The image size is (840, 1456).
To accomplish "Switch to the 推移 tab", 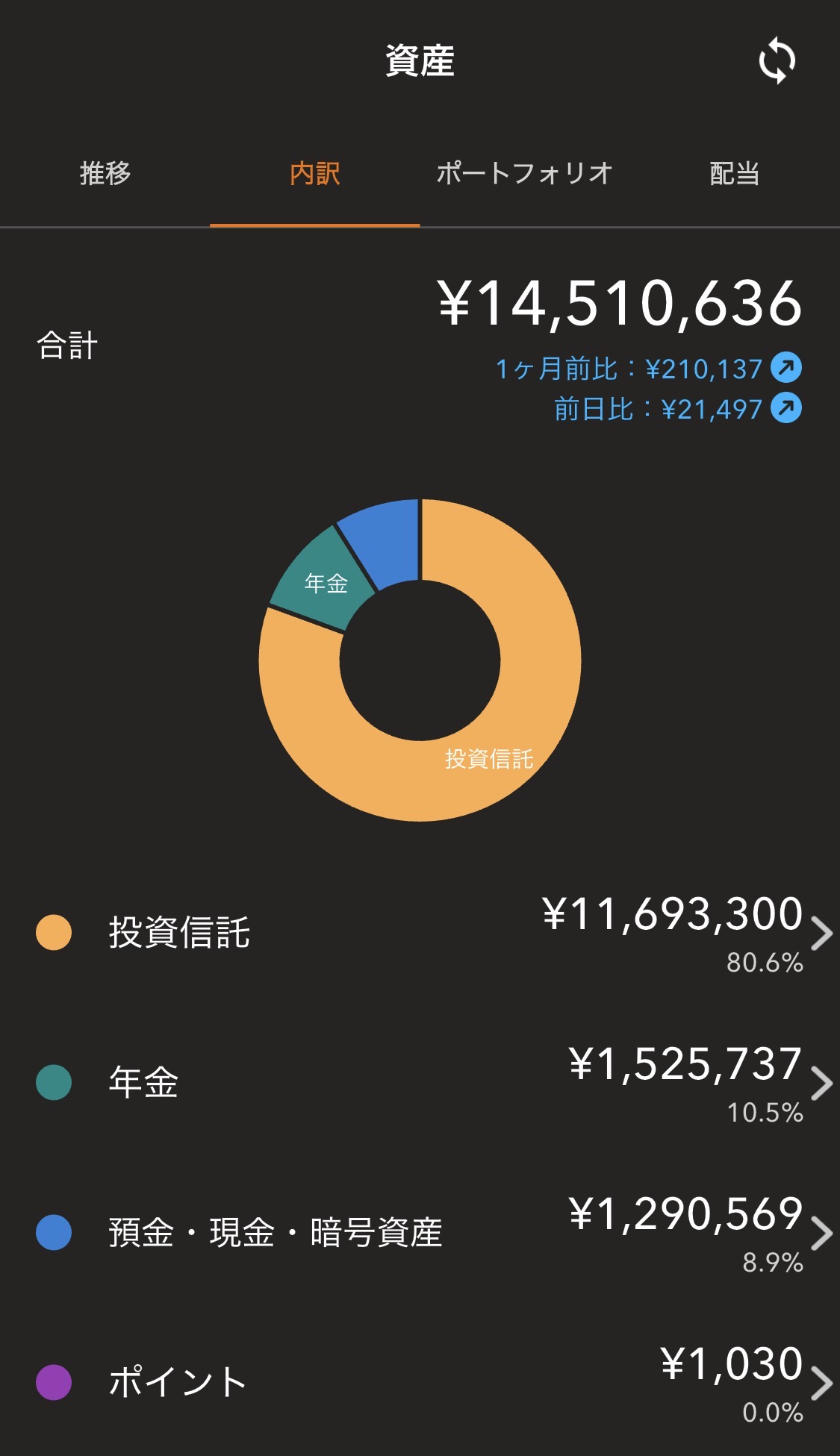I will click(105, 174).
